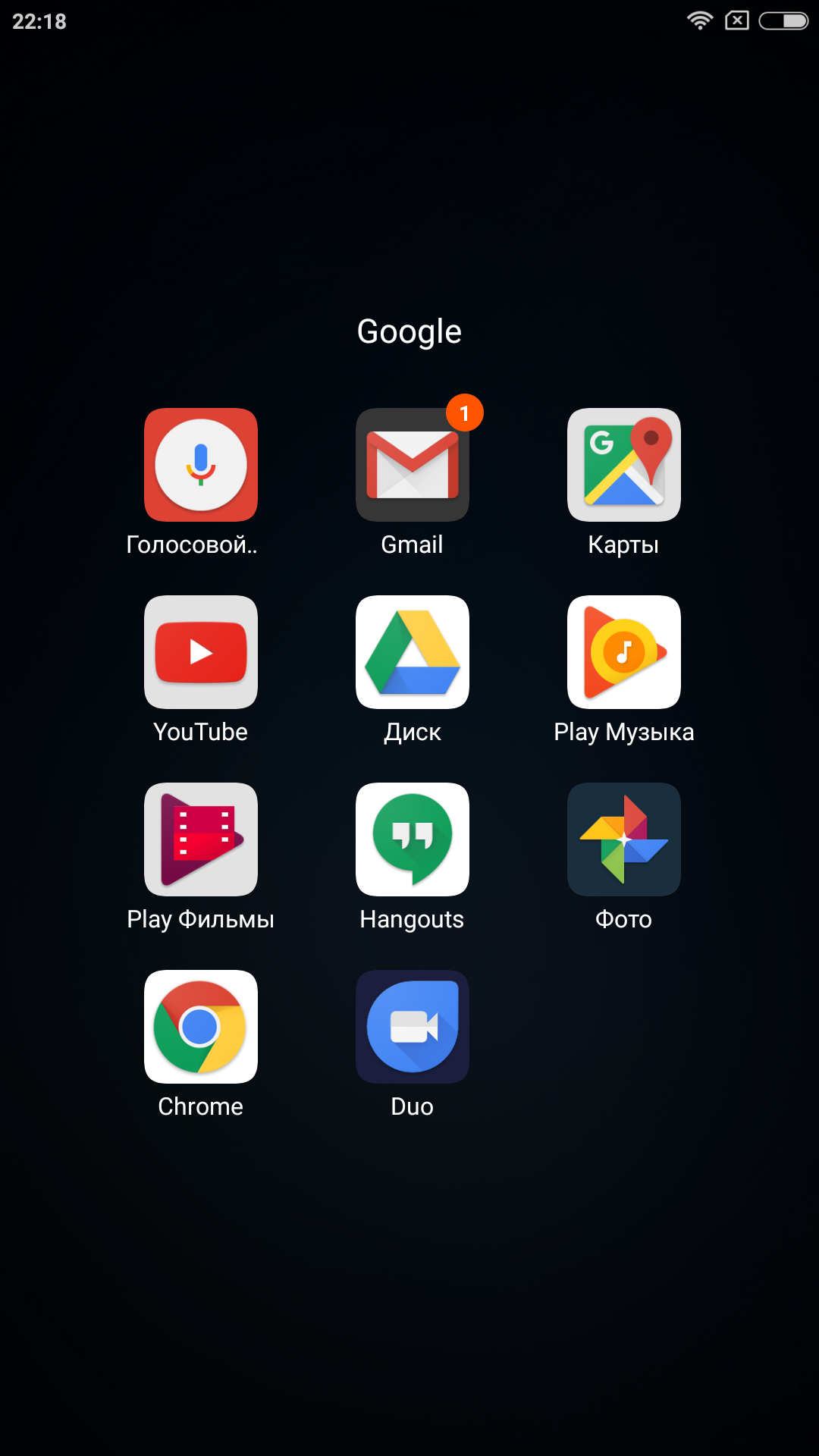
Task: Open the Голосовой поиск app
Action: point(201,465)
